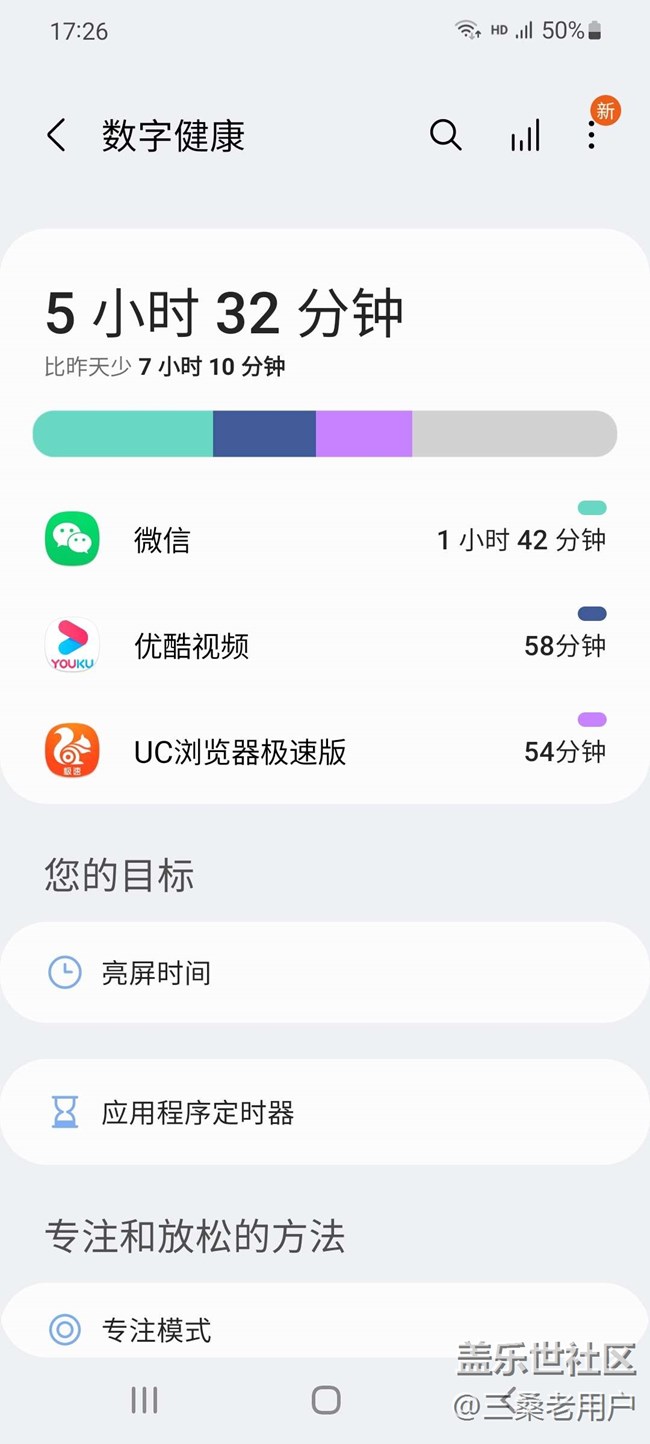Open 专注模式

click(325, 1321)
